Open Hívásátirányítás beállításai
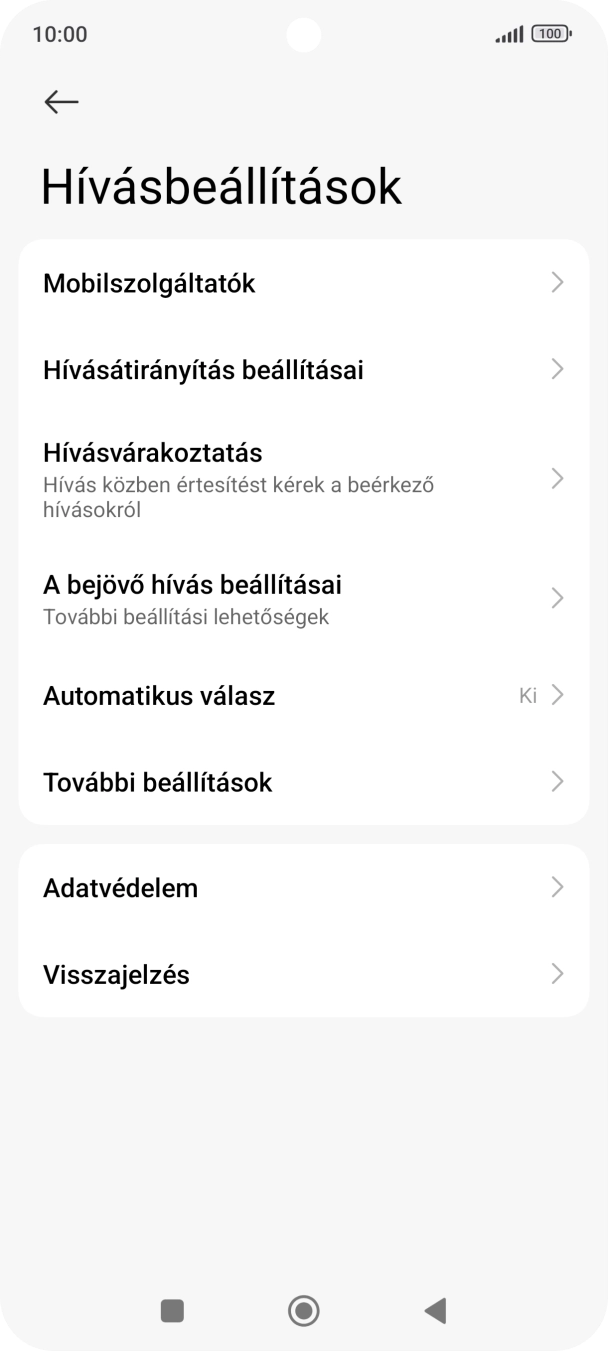 coord(303,370)
